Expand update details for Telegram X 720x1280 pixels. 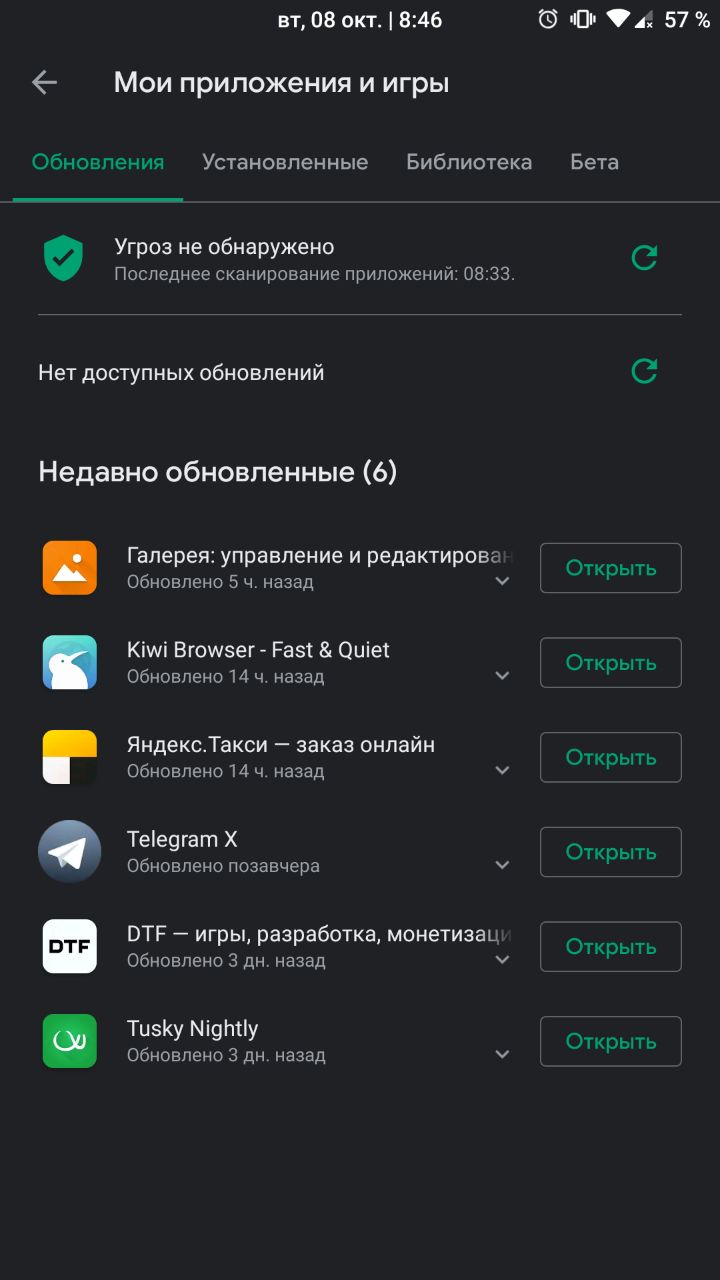click(x=502, y=865)
